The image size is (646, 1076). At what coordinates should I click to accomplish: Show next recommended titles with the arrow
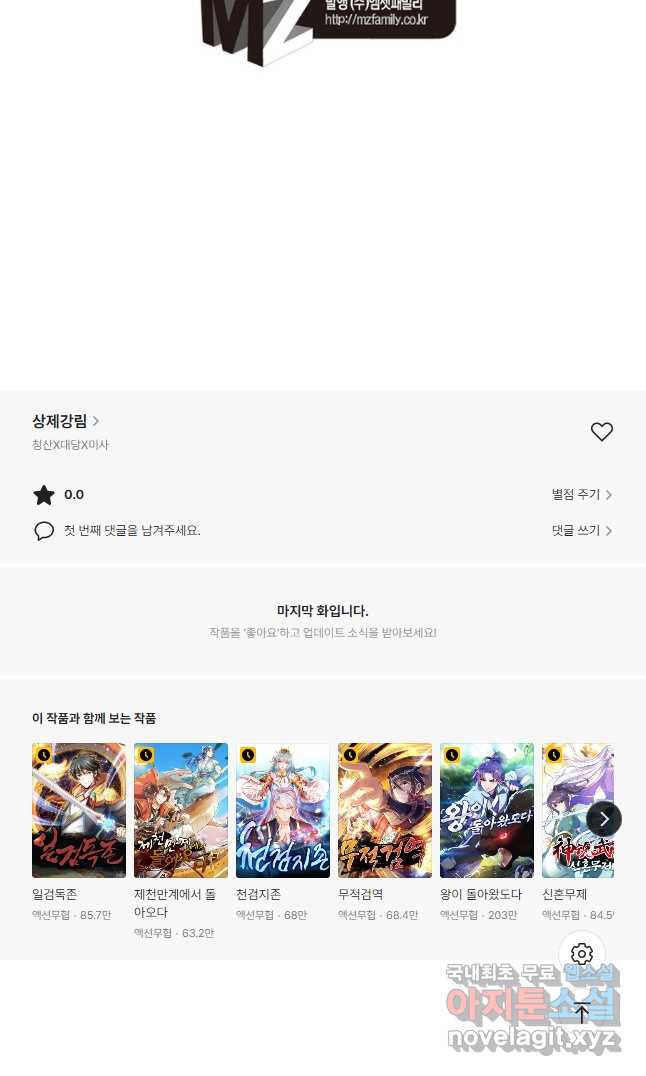pyautogui.click(x=603, y=819)
